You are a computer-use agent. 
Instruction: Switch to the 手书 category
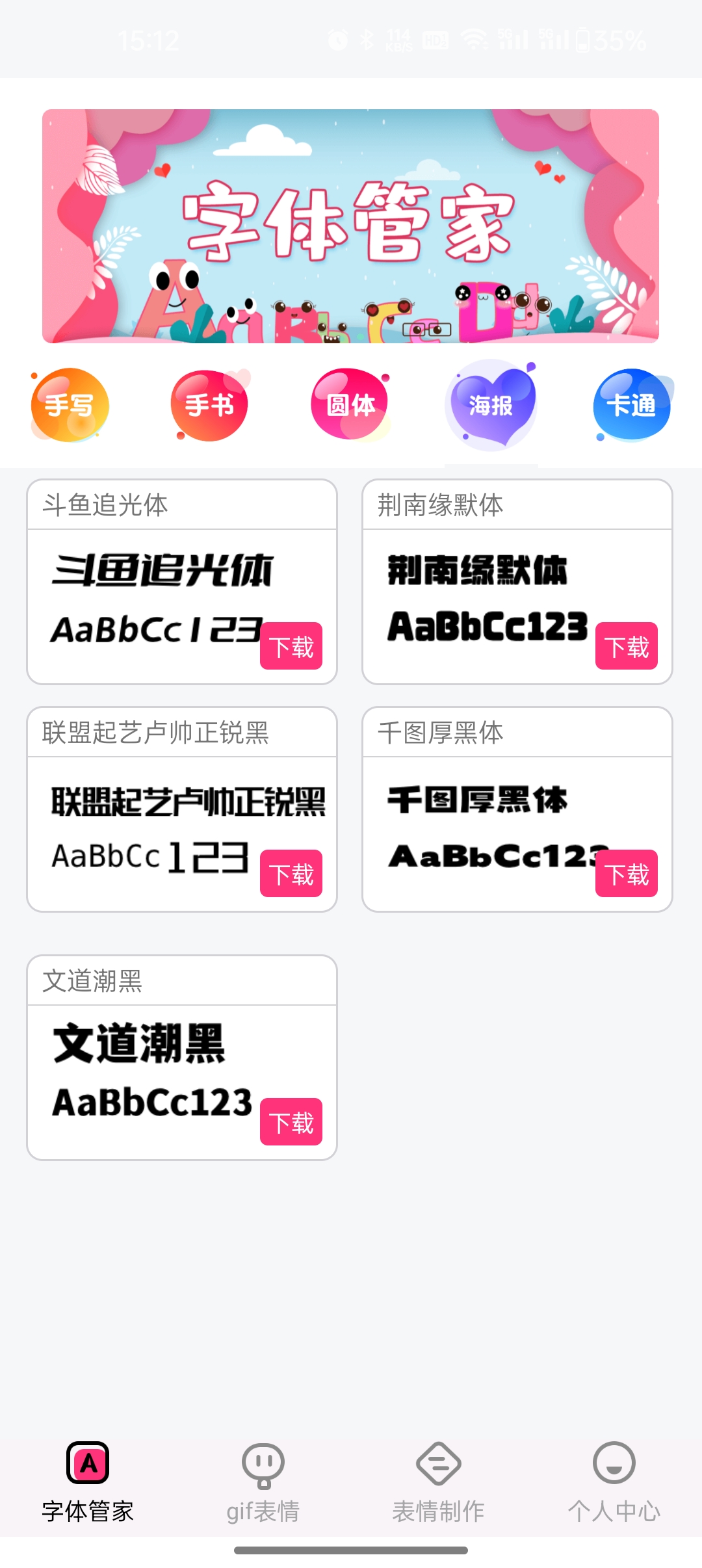coord(209,406)
